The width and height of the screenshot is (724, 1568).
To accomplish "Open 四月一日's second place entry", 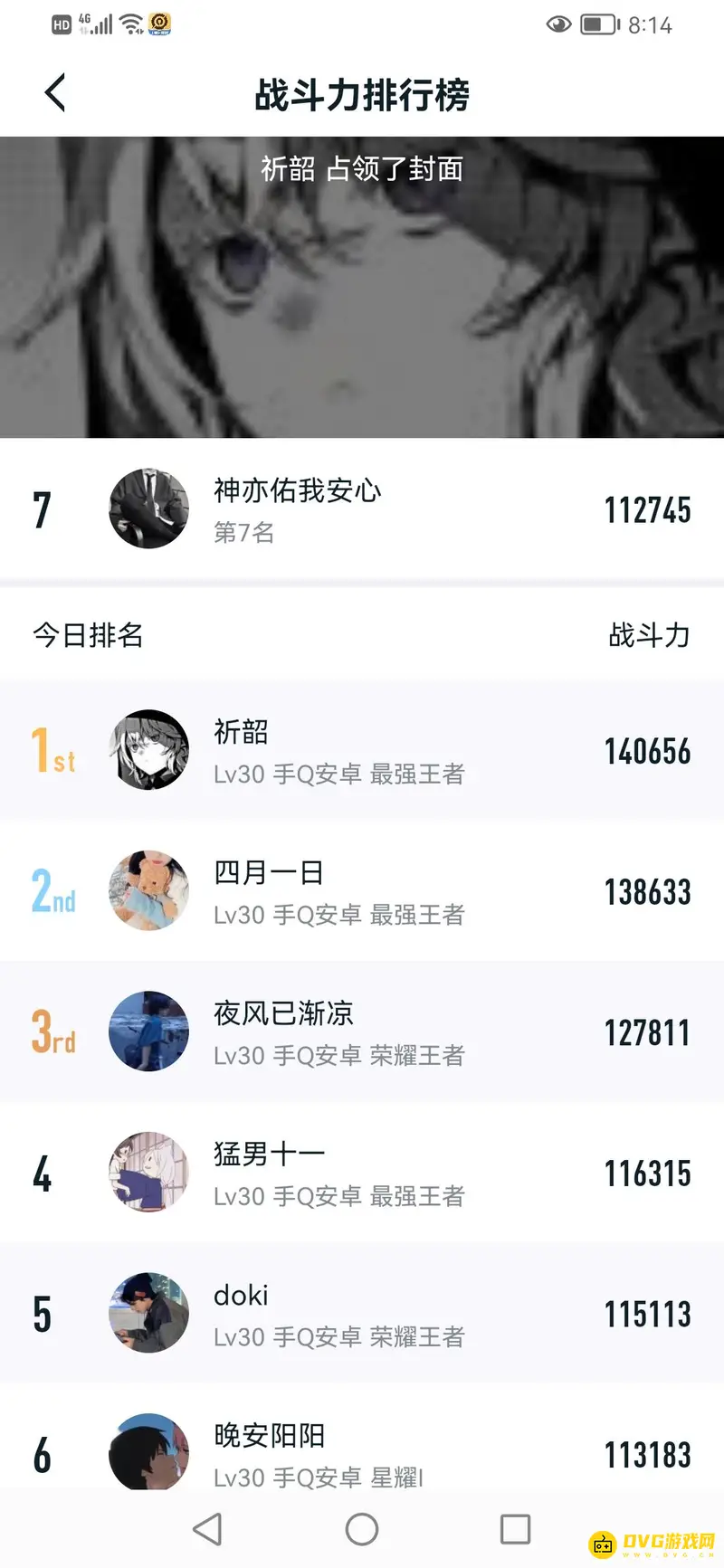I will [362, 891].
